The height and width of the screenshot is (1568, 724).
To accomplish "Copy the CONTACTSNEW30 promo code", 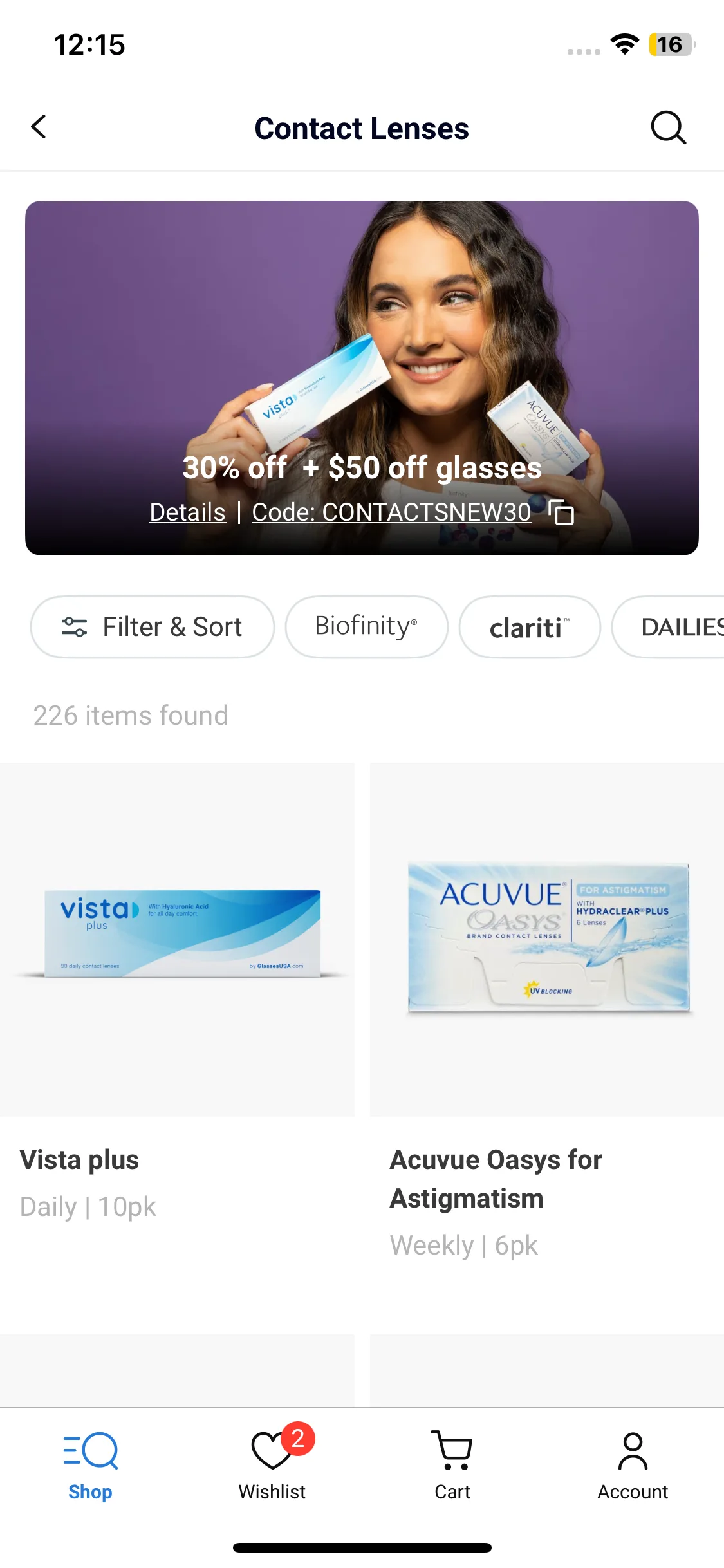I will [x=561, y=513].
